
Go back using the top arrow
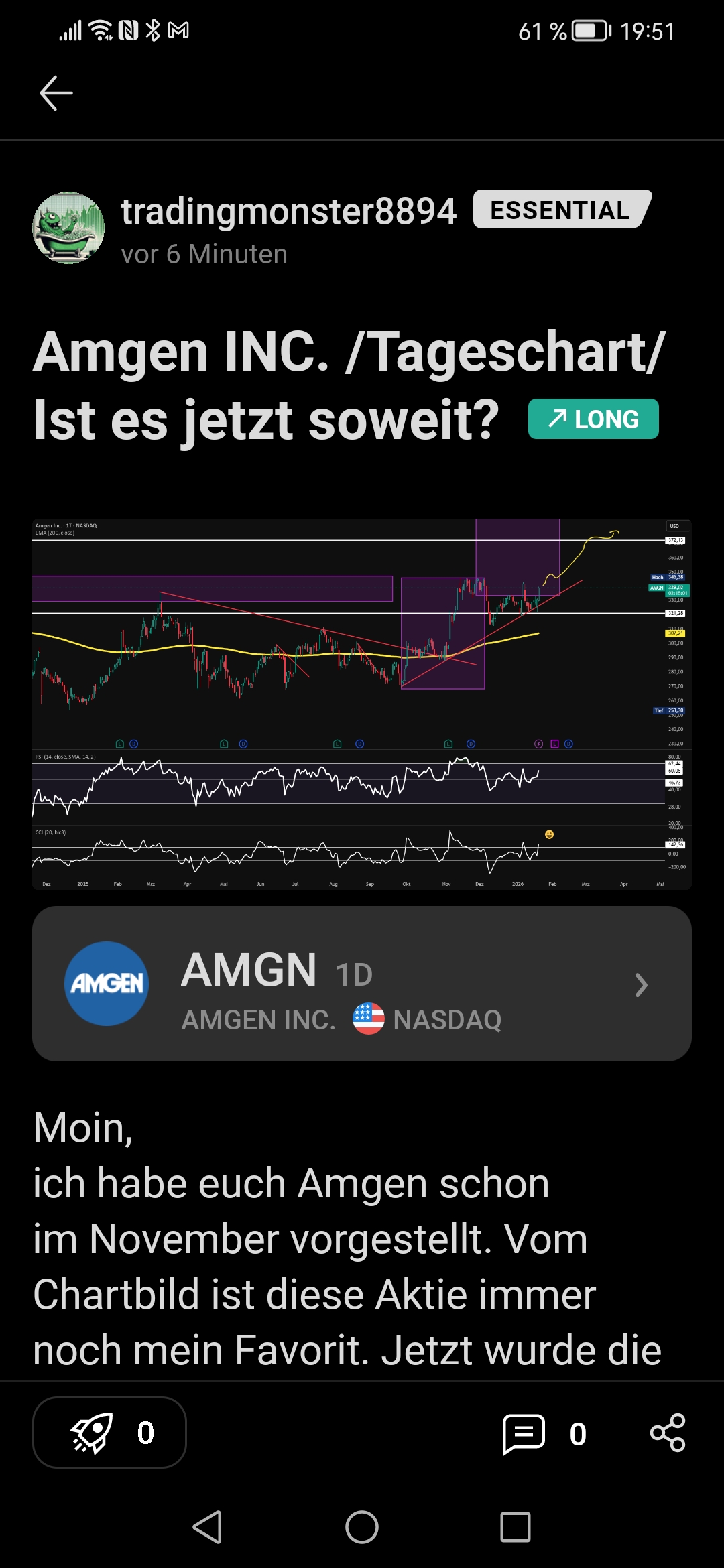point(56,92)
